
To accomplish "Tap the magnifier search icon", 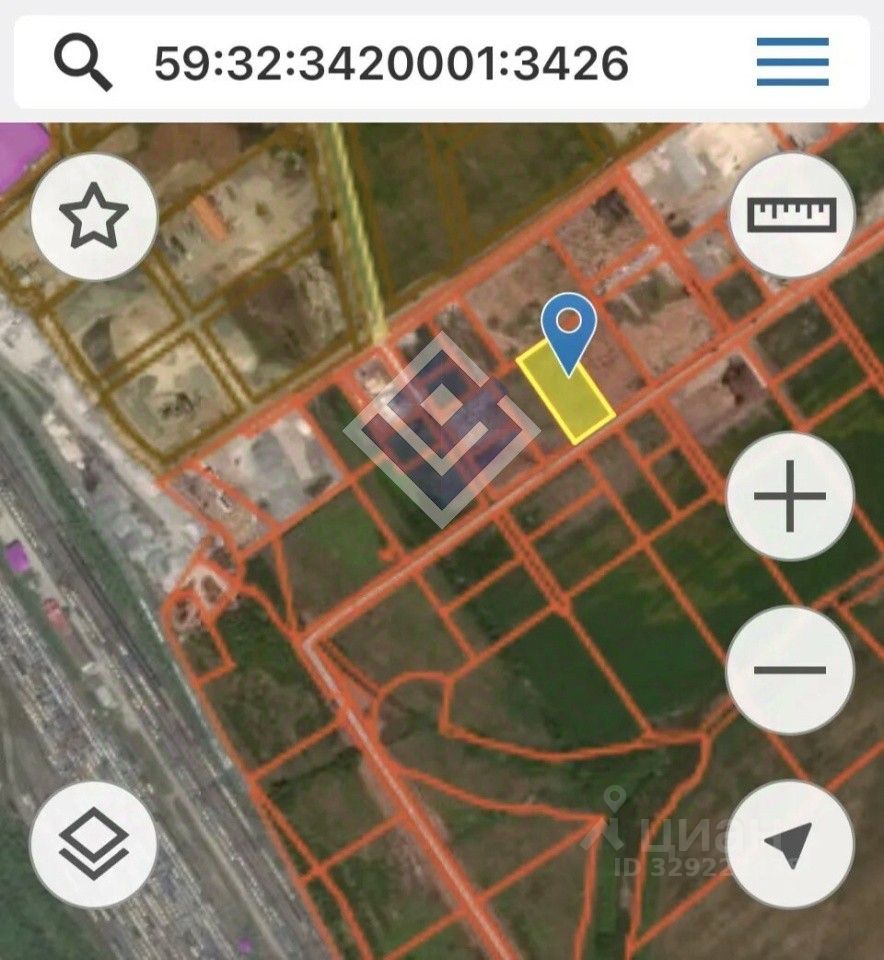I will (82, 62).
